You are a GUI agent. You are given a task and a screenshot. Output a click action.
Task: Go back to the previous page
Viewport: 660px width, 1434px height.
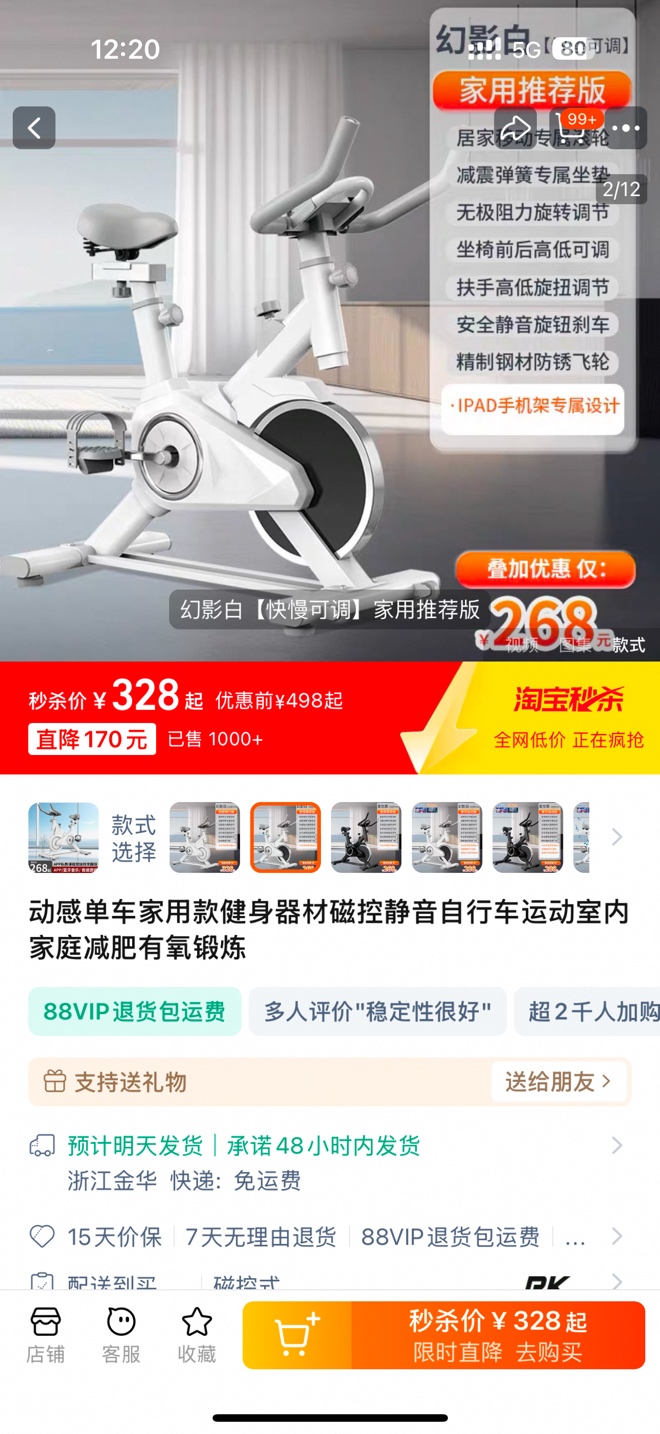(x=34, y=128)
